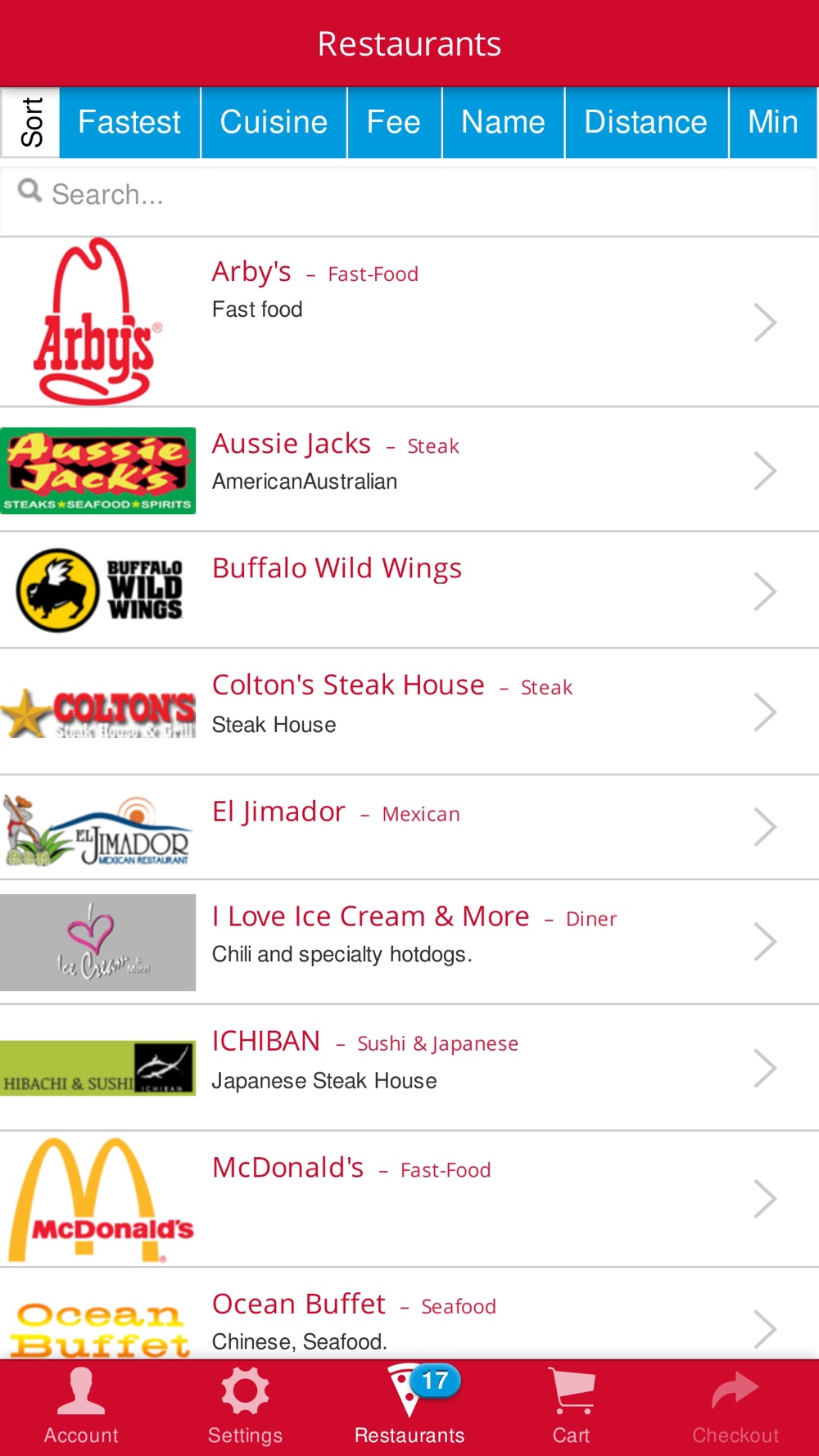
Task: View ICHIBAN Sushi & Japanese
Action: pos(409,1068)
